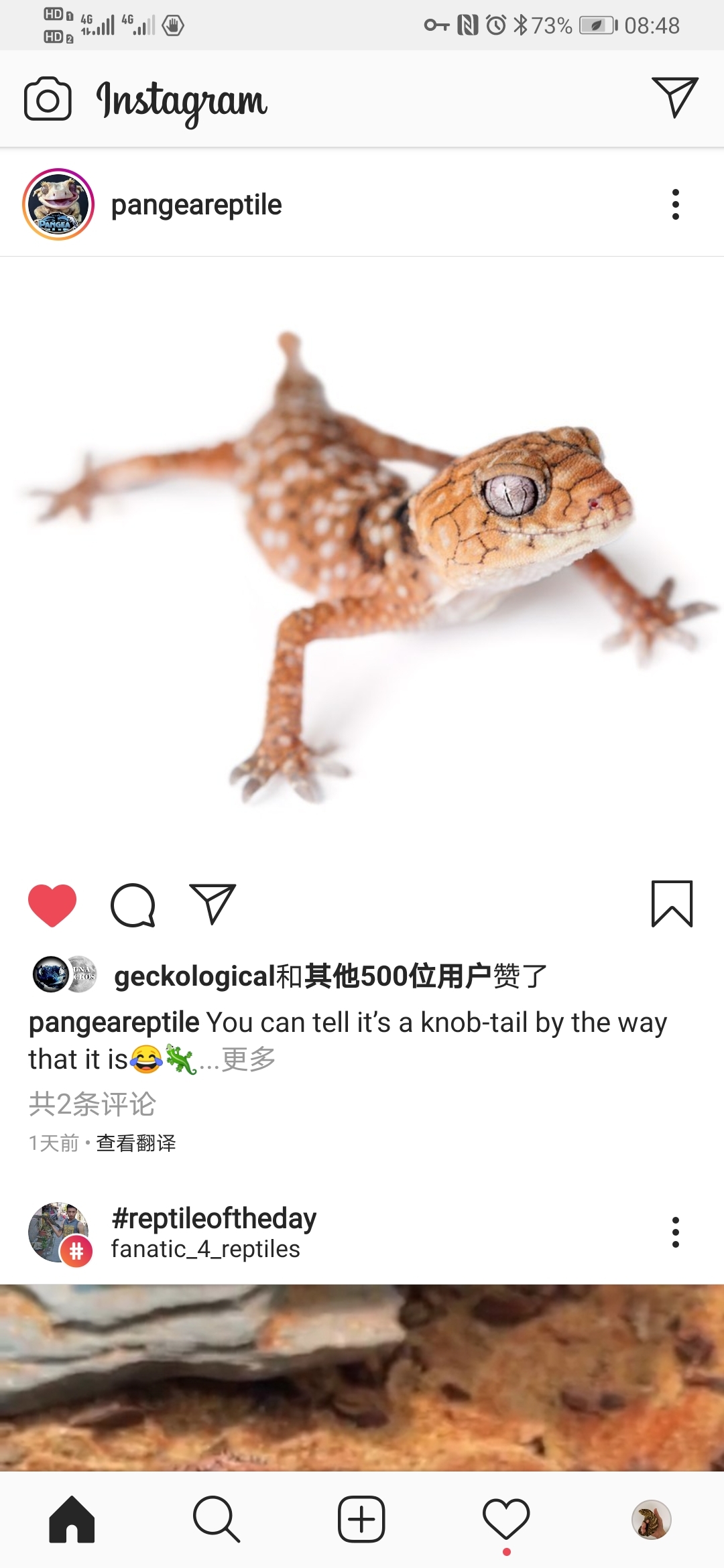Open direct messages paper plane icon
This screenshot has width=724, height=1568.
tap(674, 98)
